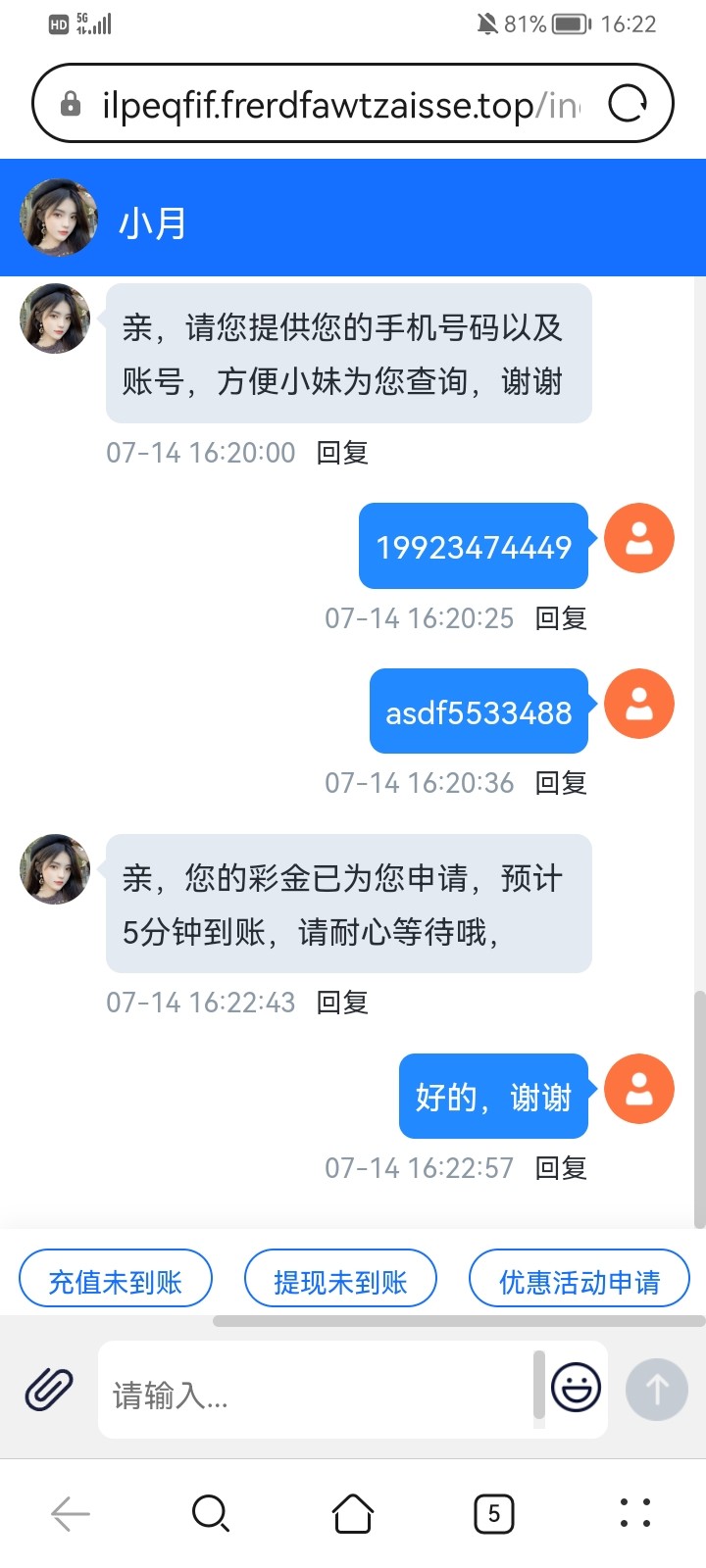The width and height of the screenshot is (706, 1568).
Task: Tap 回复 under the asdf5533488 message
Action: pyautogui.click(x=561, y=783)
